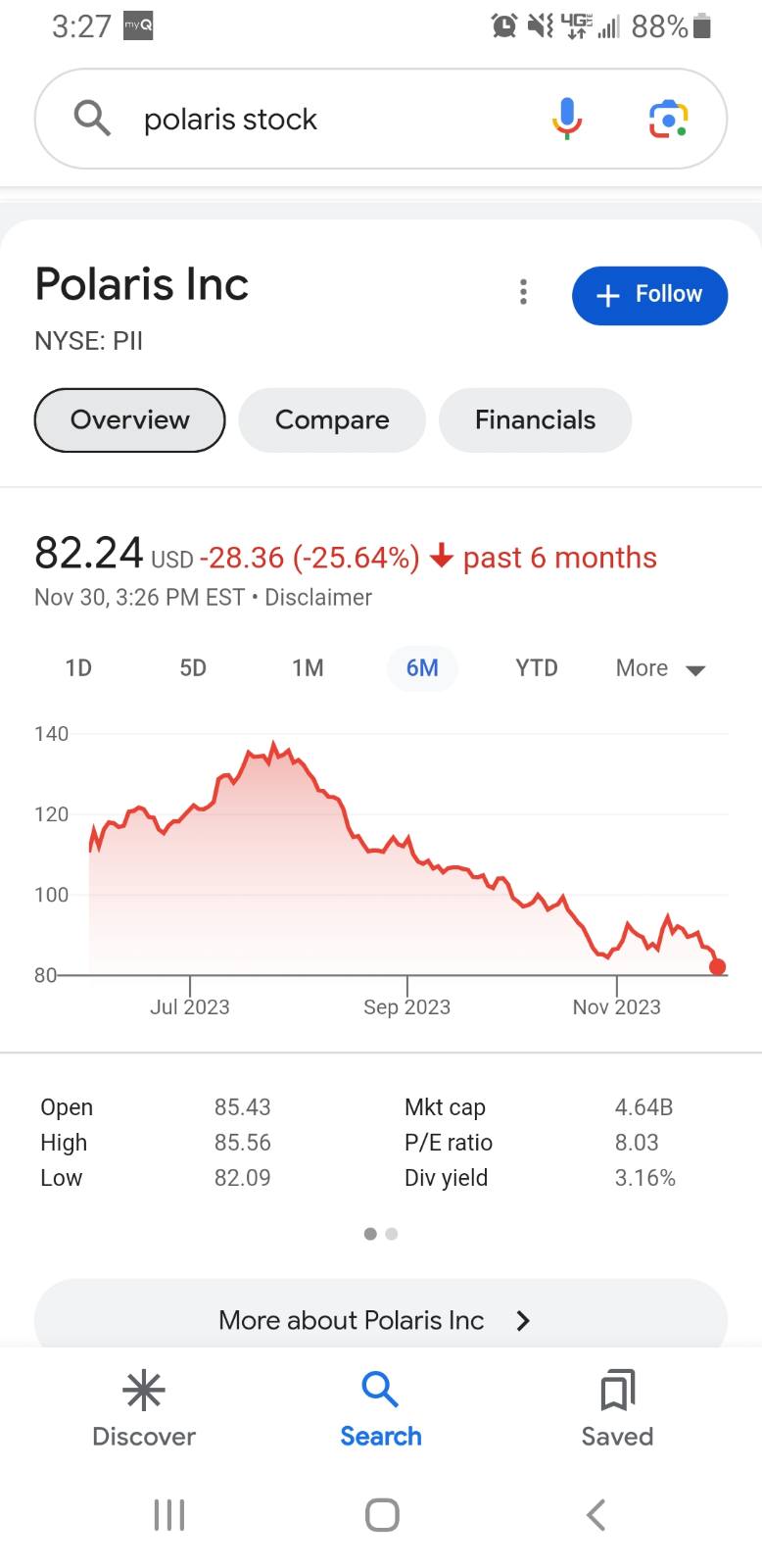762x1568 pixels.
Task: Open the Disclaimer link
Action: coord(318,597)
